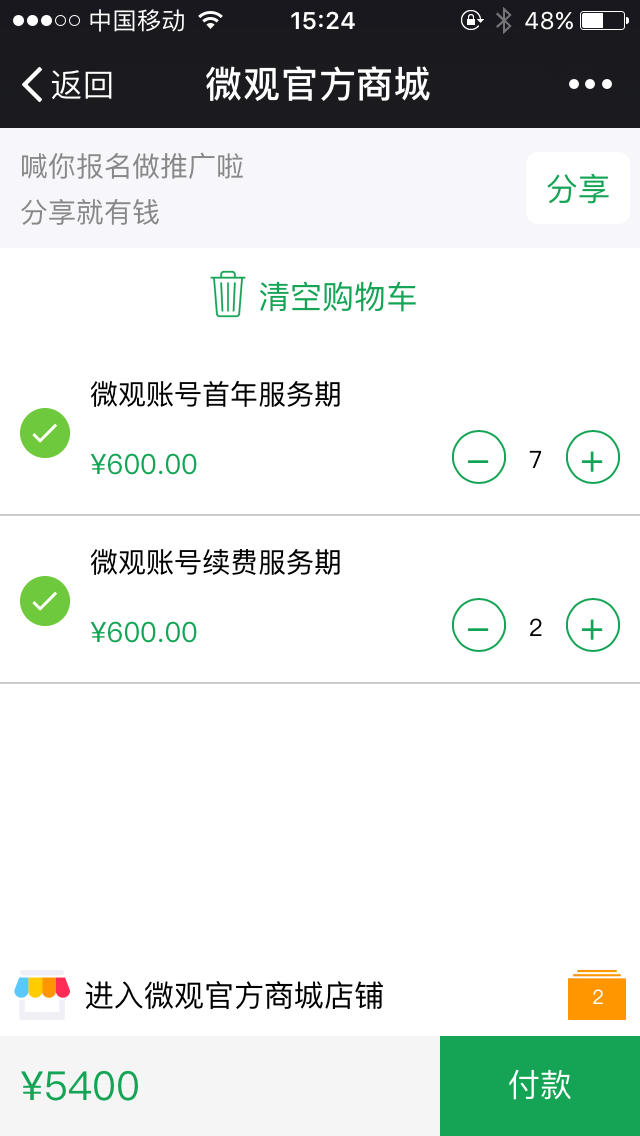Proceed to pay with 付款
The image size is (640, 1136).
coord(540,1086)
